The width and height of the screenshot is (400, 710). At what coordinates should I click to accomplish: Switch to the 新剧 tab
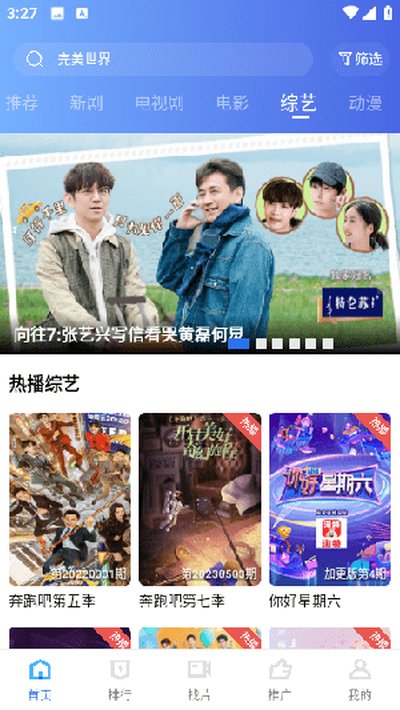pyautogui.click(x=86, y=103)
